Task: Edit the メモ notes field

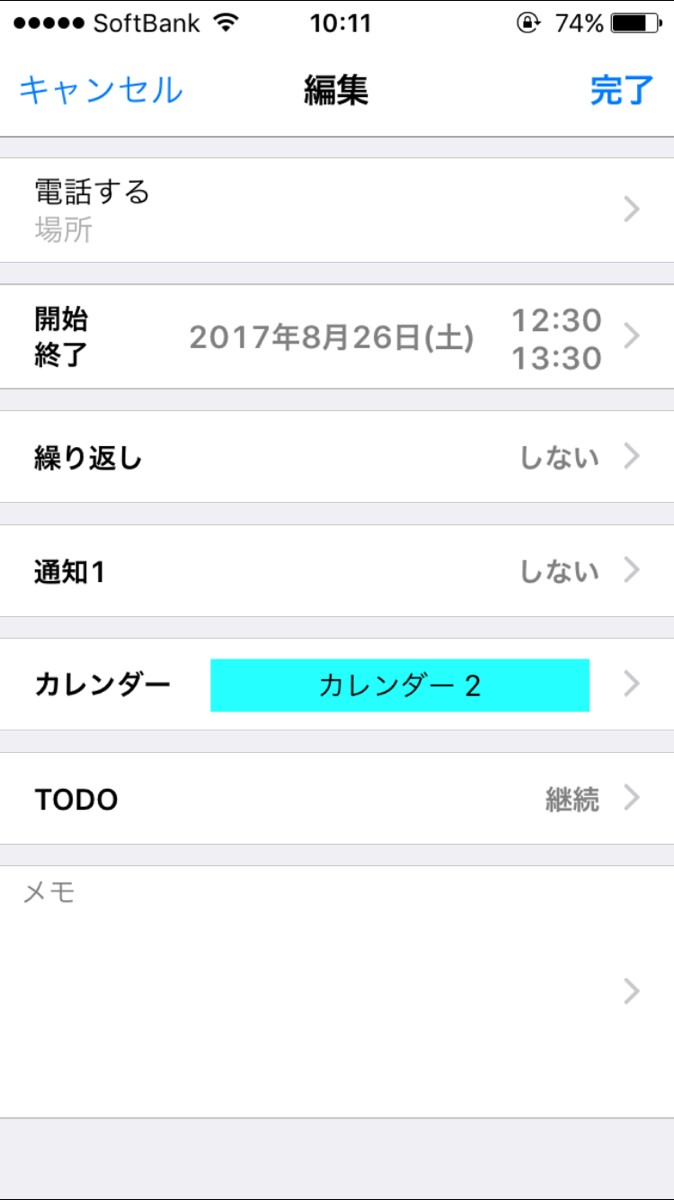Action: coord(320,990)
